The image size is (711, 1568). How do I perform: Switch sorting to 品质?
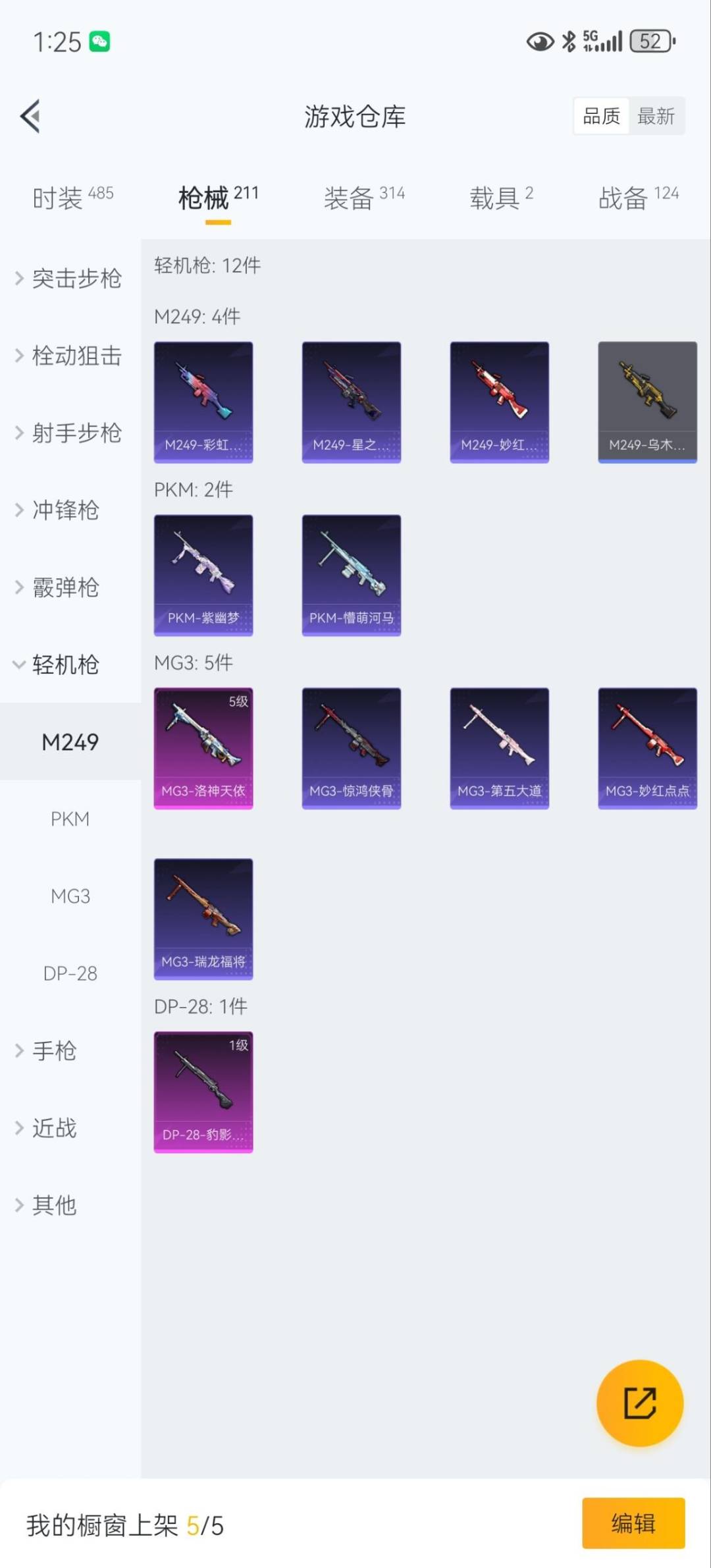tap(600, 116)
